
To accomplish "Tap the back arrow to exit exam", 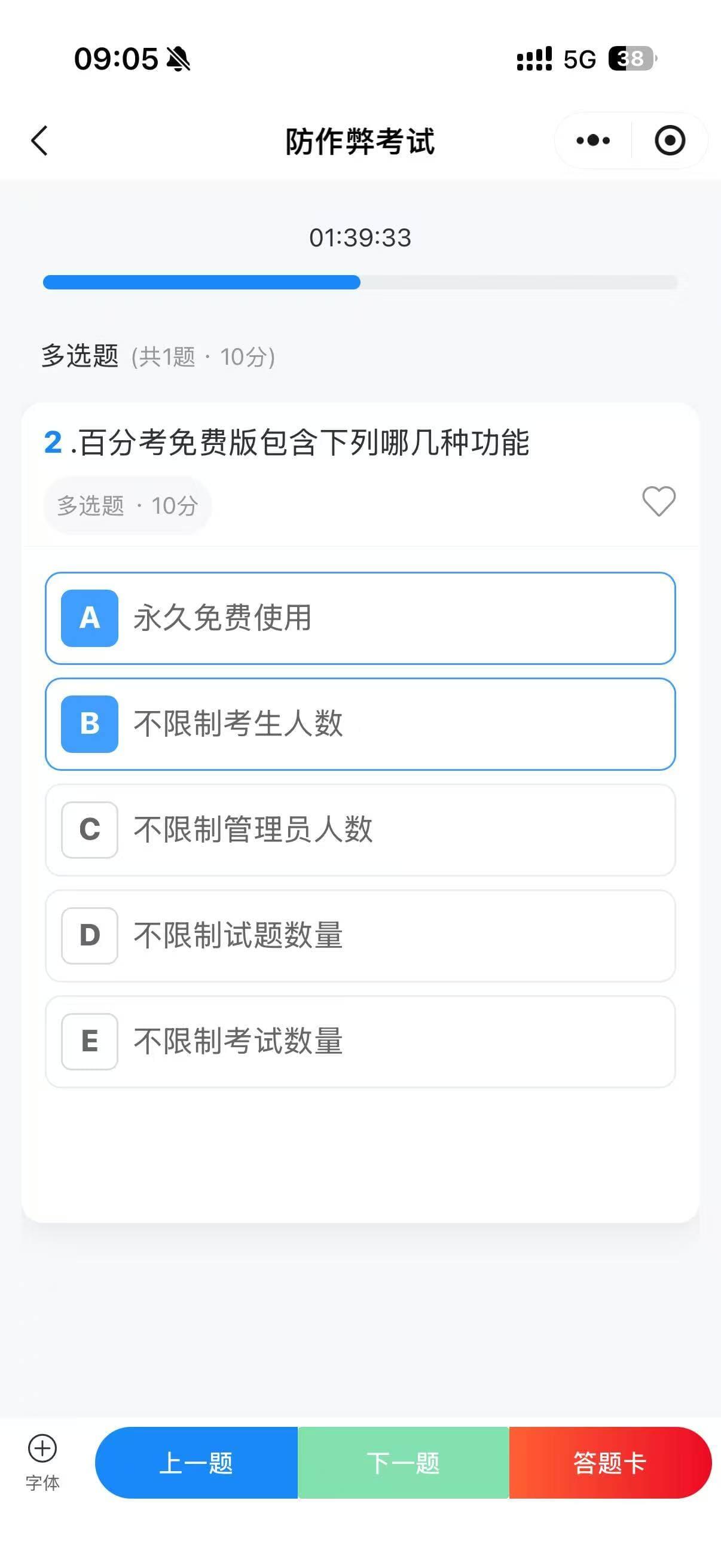I will coord(38,140).
